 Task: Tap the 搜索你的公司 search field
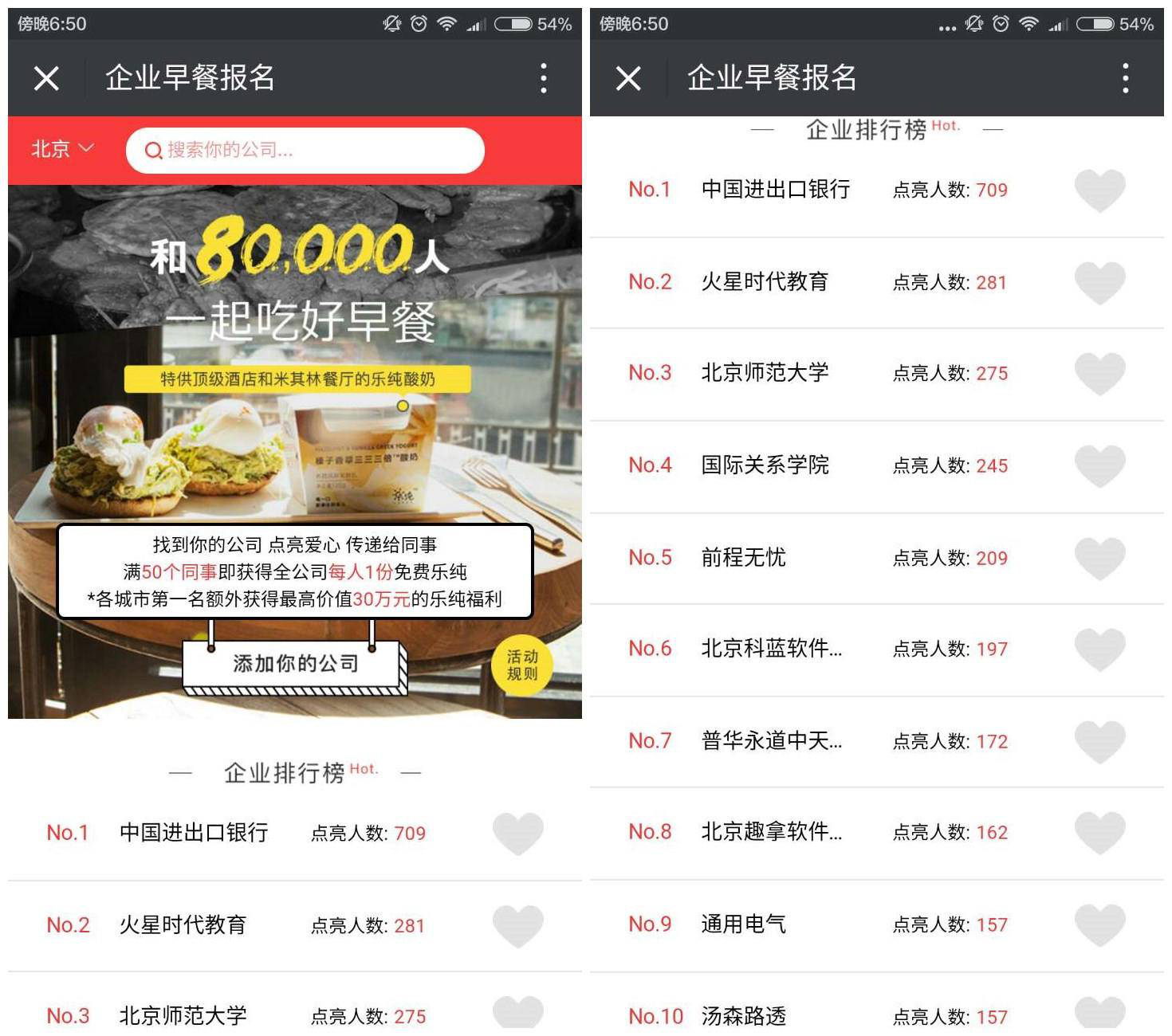point(305,150)
